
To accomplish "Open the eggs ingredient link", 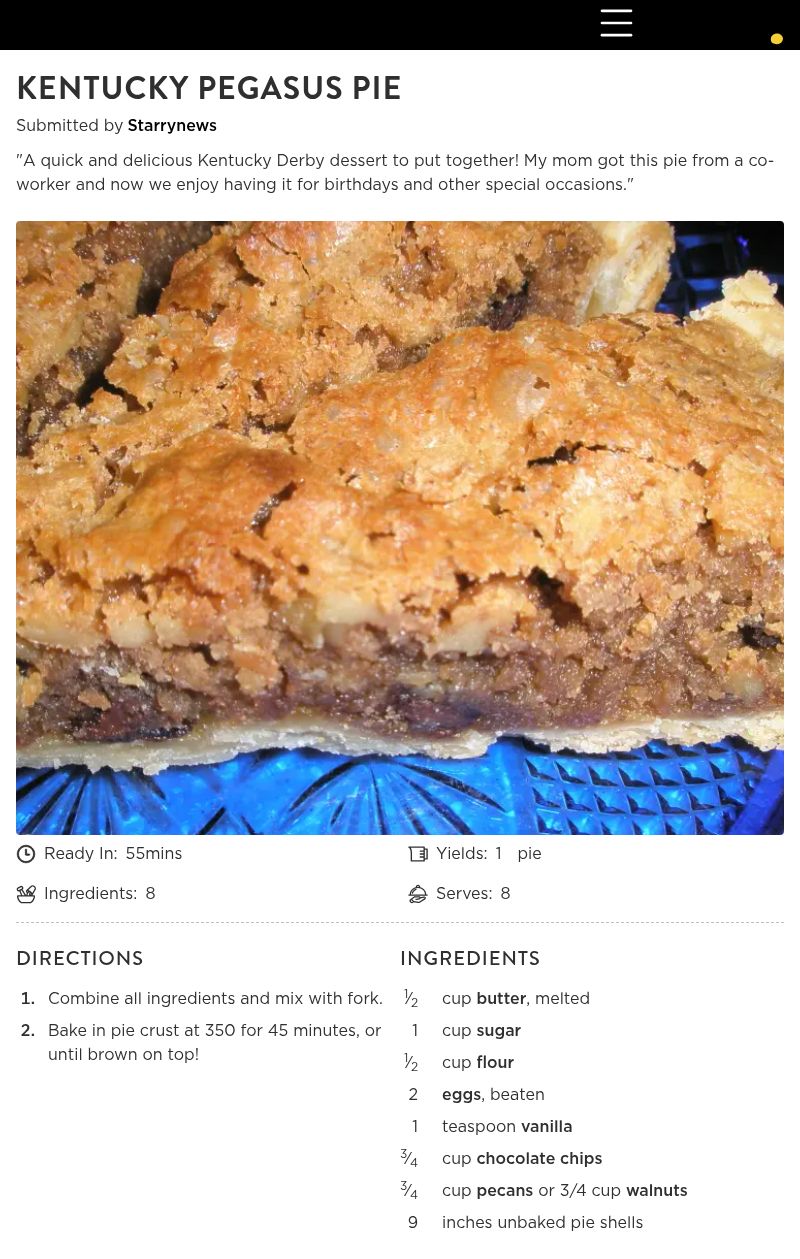I will (461, 1095).
